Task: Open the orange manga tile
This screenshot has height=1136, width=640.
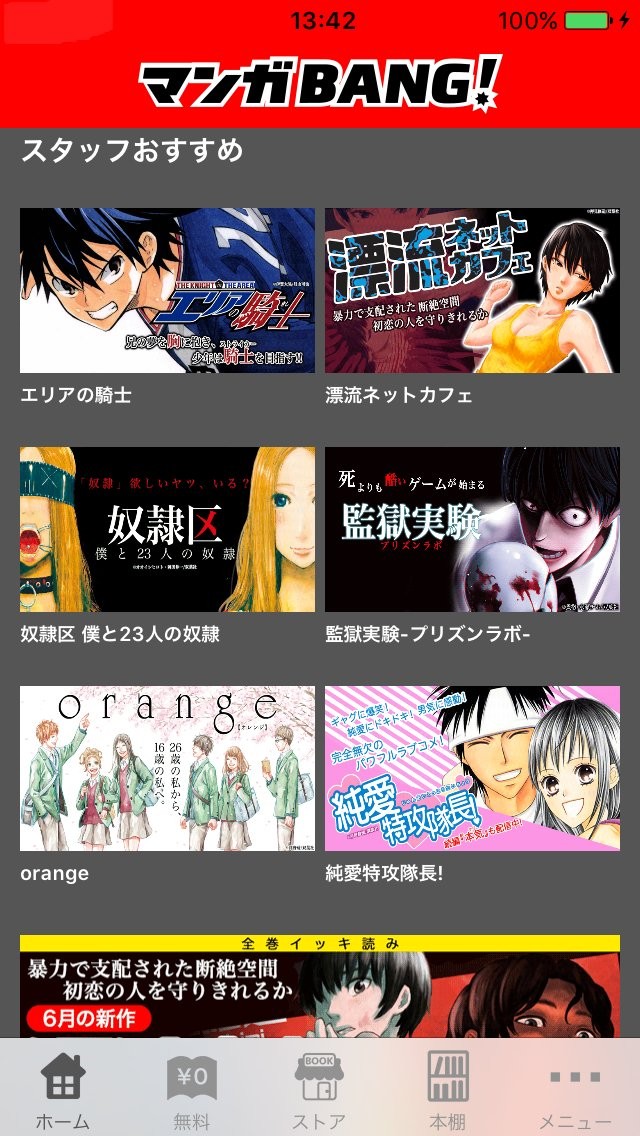Action: click(x=167, y=768)
